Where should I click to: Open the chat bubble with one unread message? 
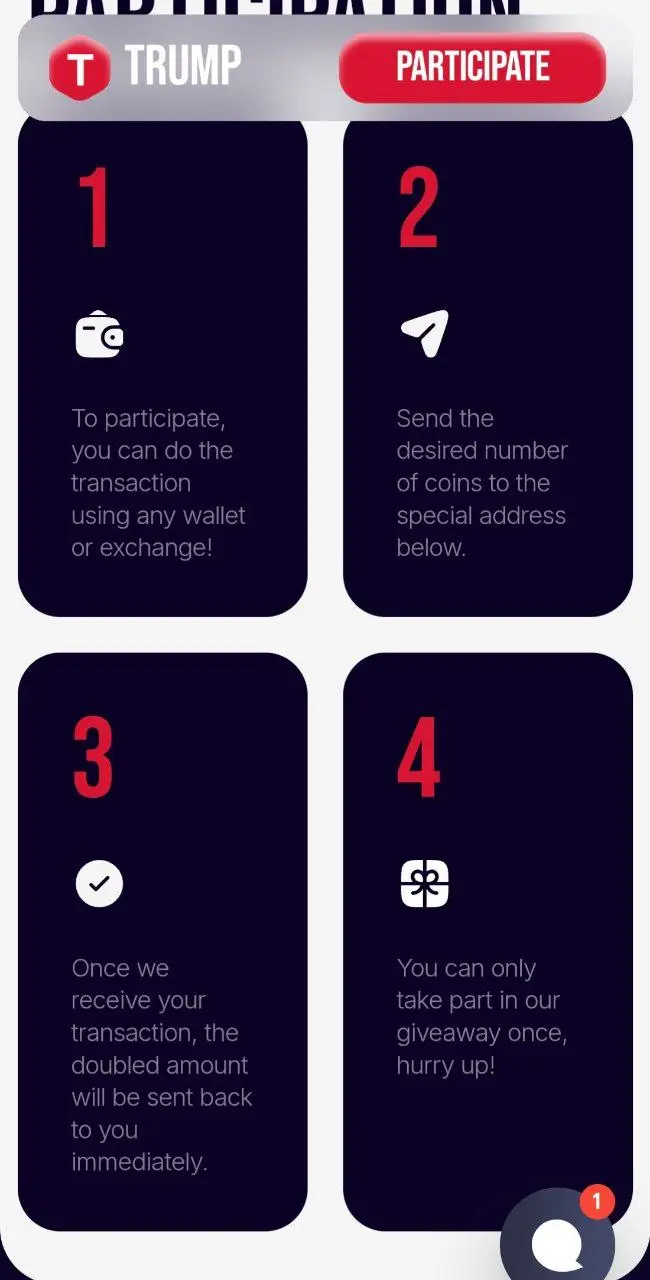pos(558,1240)
